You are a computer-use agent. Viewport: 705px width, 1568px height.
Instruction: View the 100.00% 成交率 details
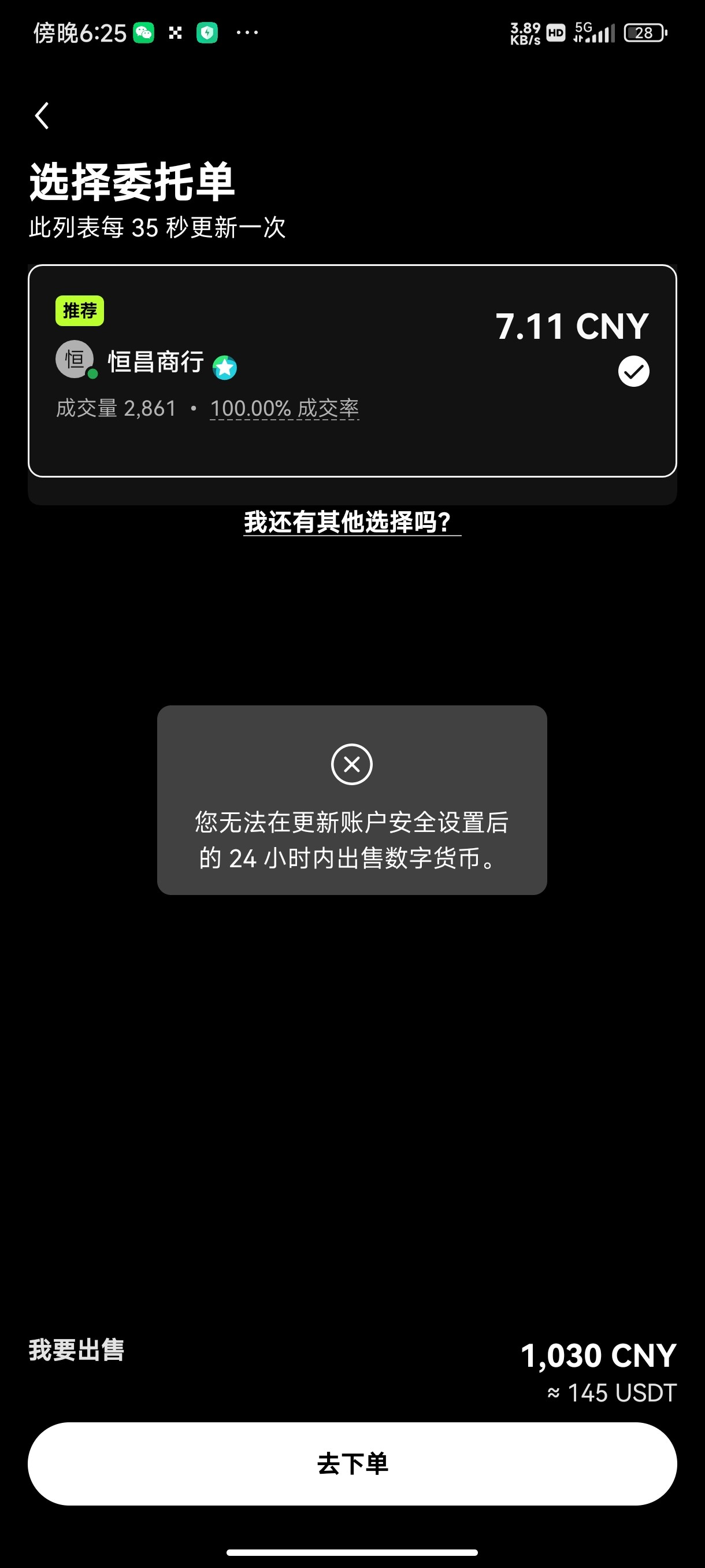[x=284, y=408]
